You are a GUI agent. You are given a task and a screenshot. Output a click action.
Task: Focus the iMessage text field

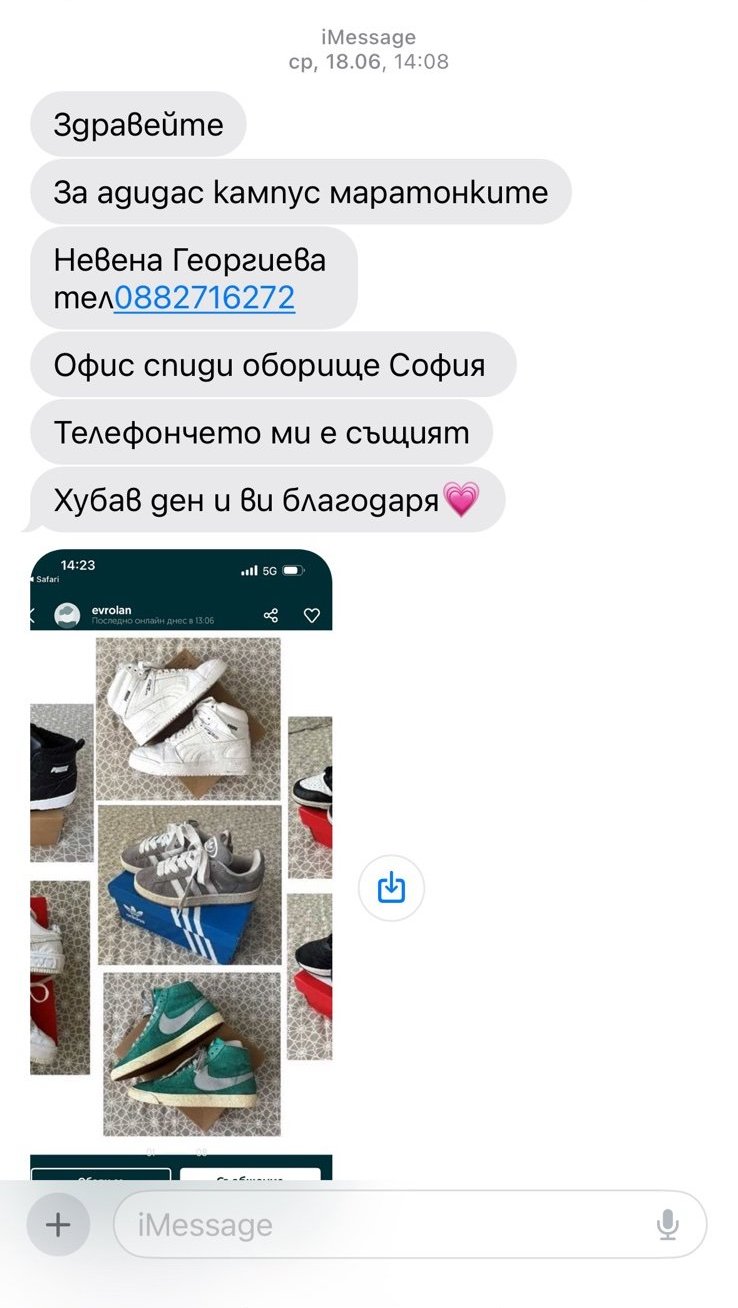point(380,1224)
